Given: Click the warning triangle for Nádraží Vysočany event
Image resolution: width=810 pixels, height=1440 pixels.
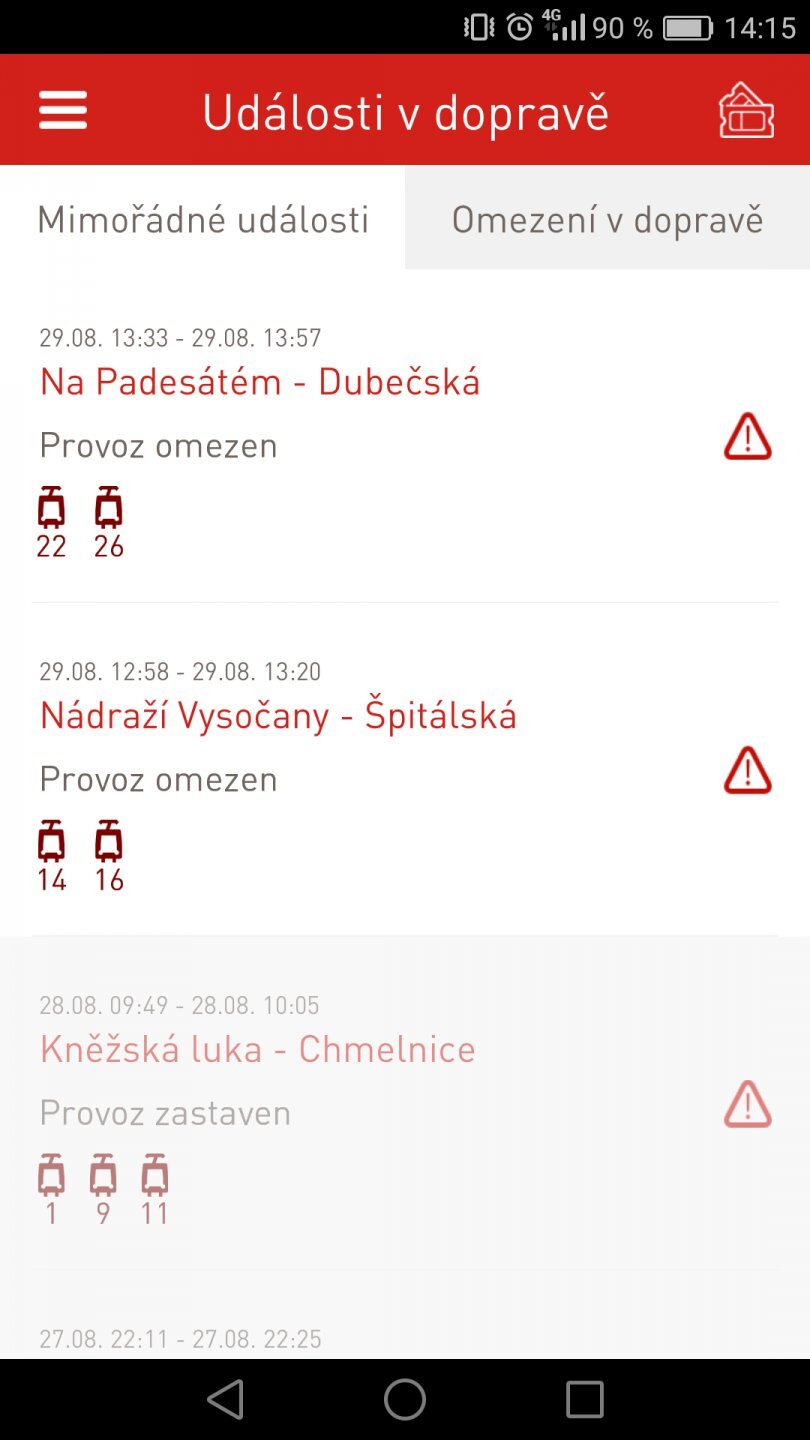Looking at the screenshot, I should pos(746,770).
